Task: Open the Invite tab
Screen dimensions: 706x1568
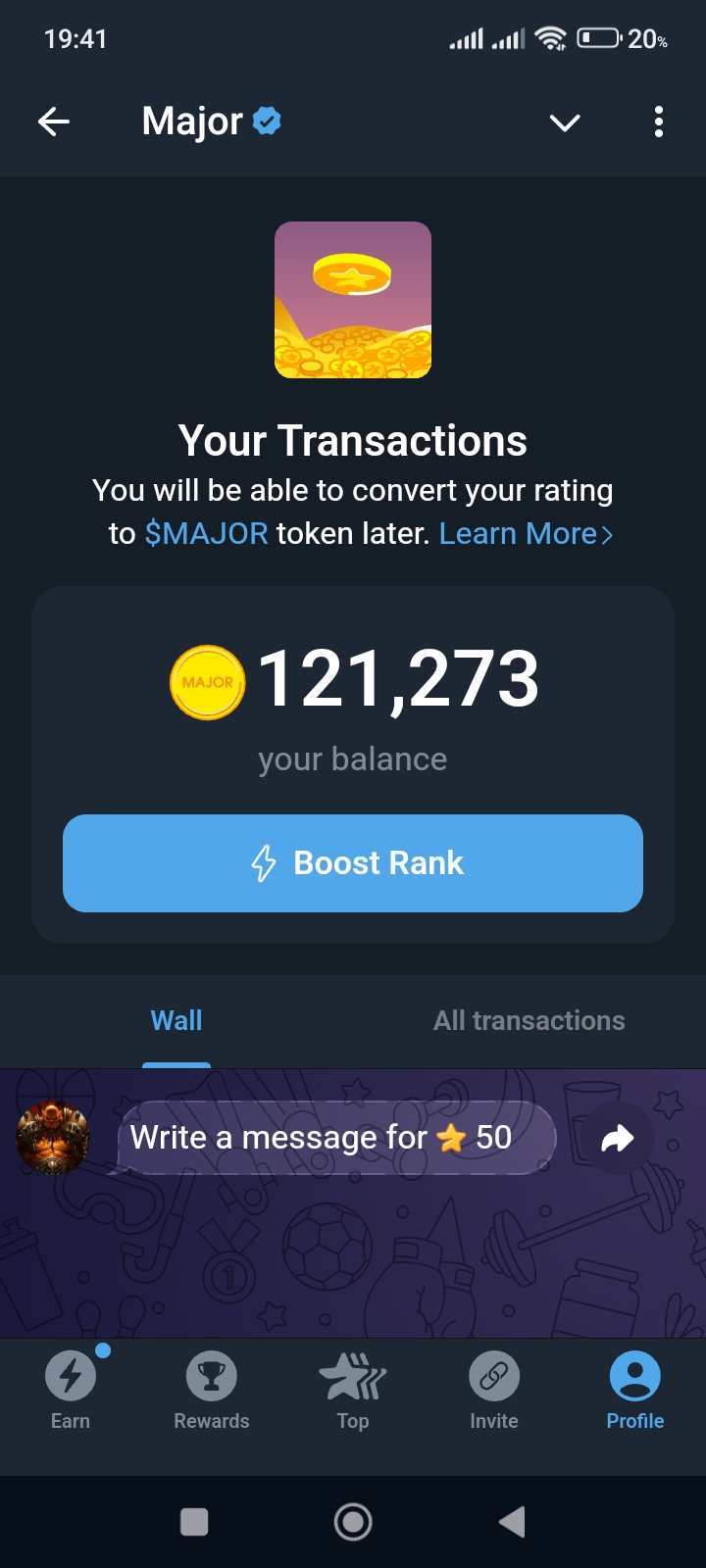Action: click(494, 1390)
